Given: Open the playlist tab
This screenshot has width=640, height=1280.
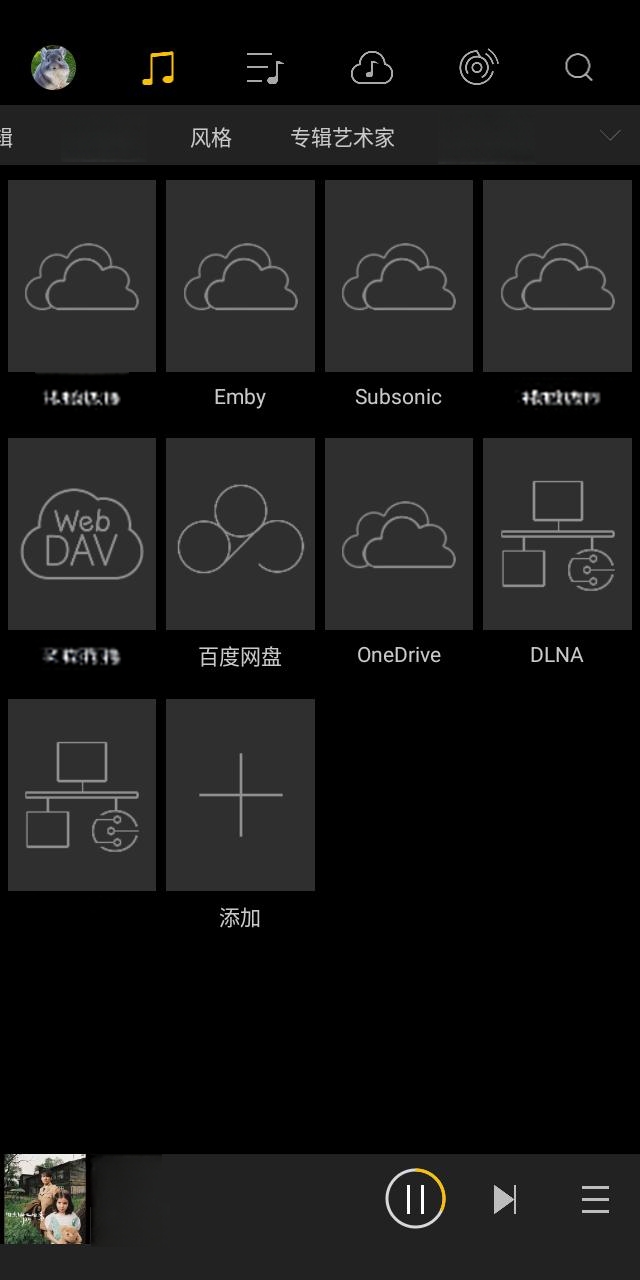Looking at the screenshot, I should pos(265,68).
